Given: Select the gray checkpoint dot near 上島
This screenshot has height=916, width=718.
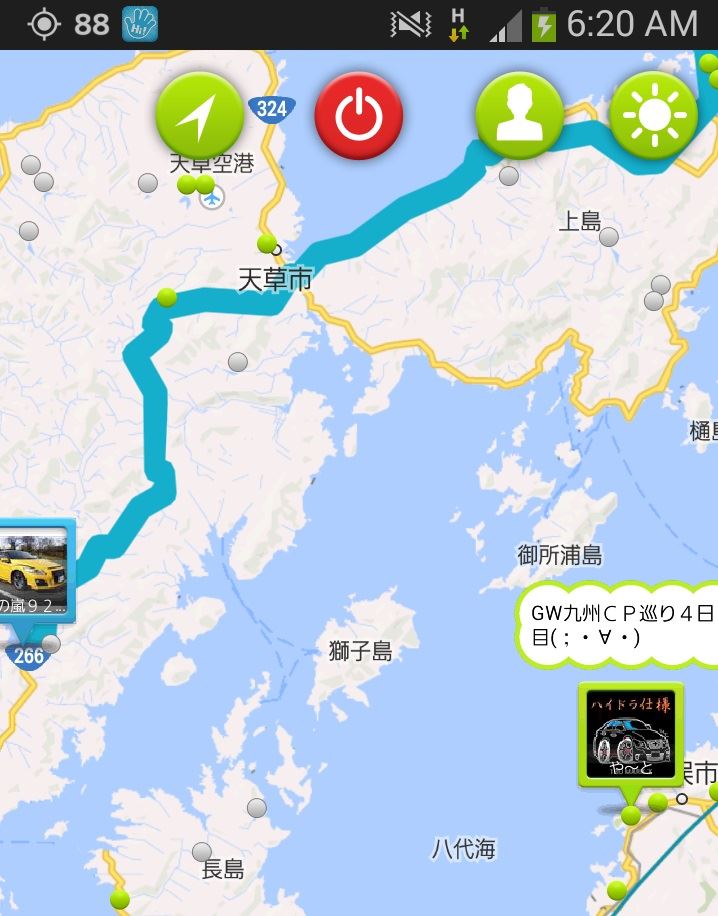Looking at the screenshot, I should pos(608,237).
